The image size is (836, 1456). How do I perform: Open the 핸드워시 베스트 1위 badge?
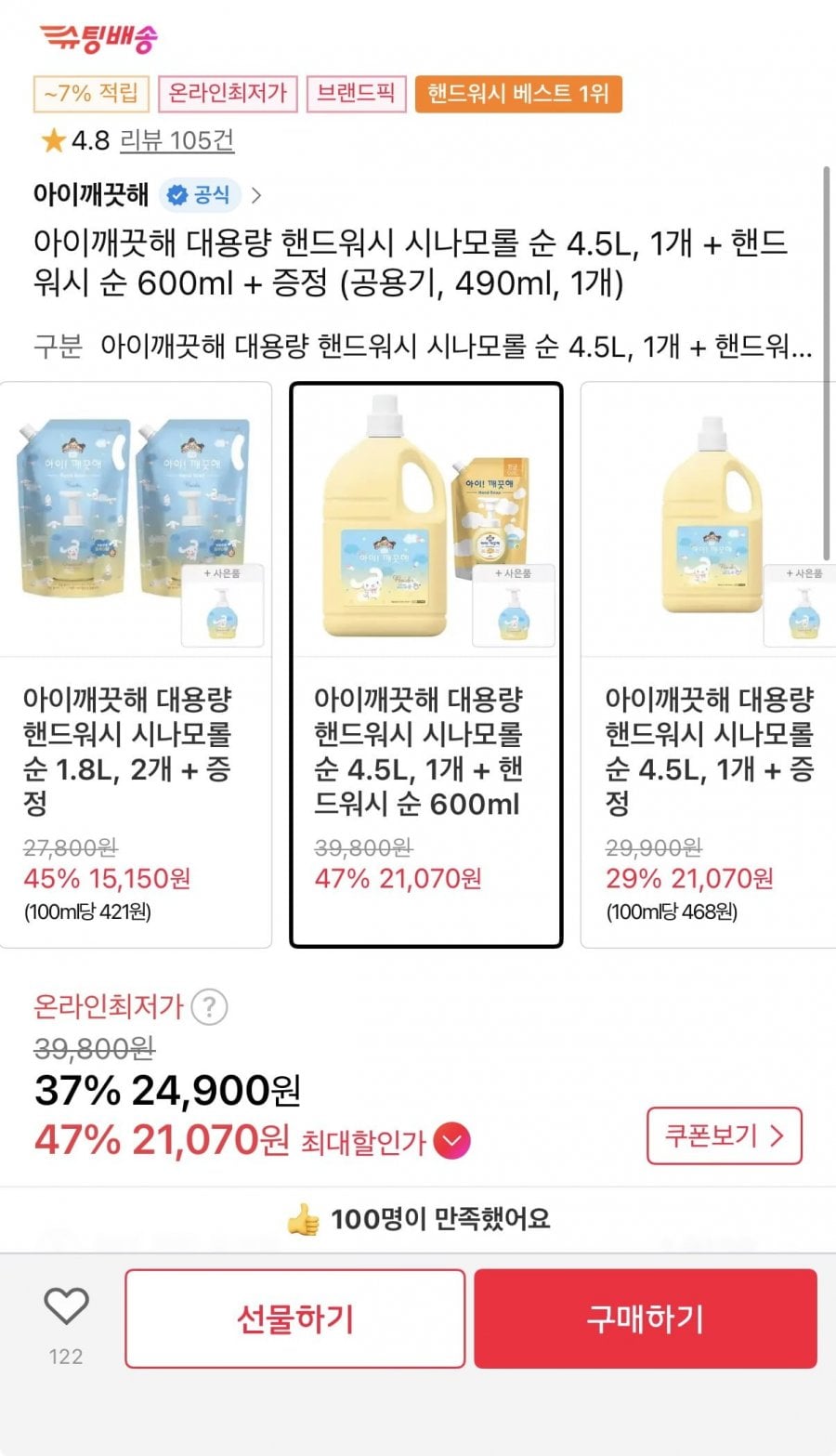[517, 93]
